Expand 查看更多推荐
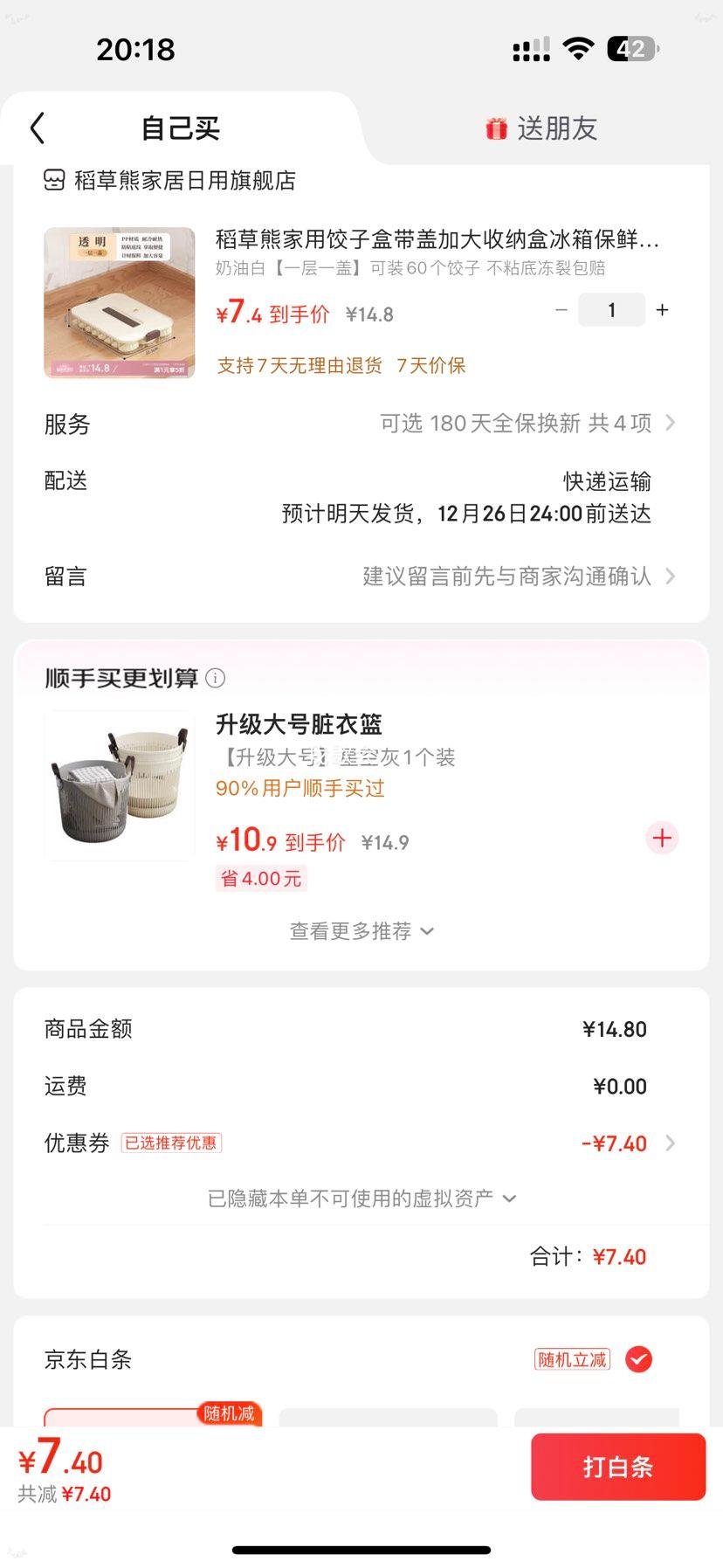Screen dimensions: 723x1568 361,931
